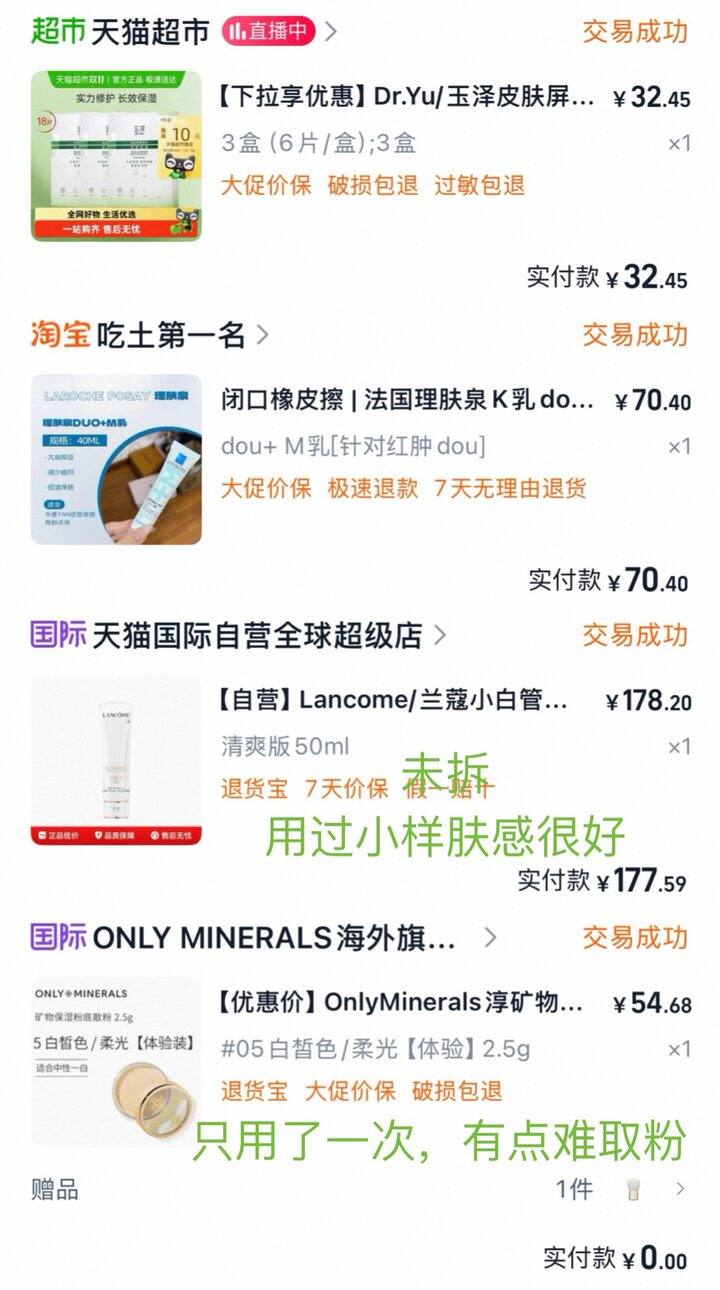Tap the 直播中 live badge
The height and width of the screenshot is (1290, 720).
tap(268, 32)
